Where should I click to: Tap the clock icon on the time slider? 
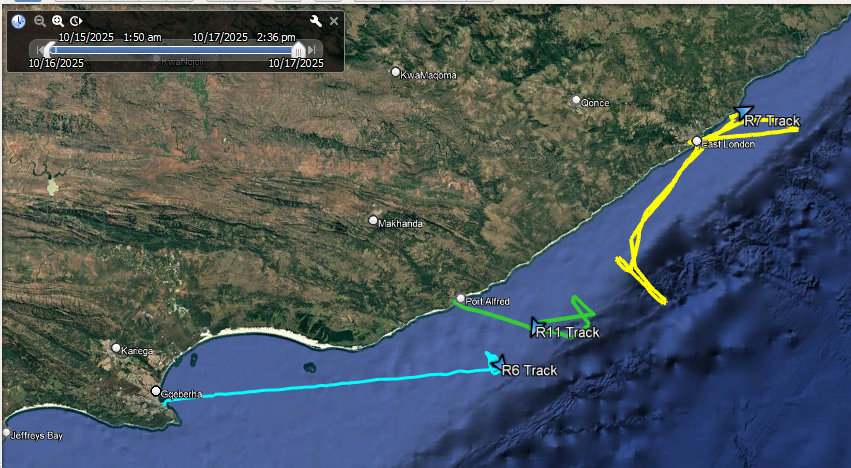[18, 22]
